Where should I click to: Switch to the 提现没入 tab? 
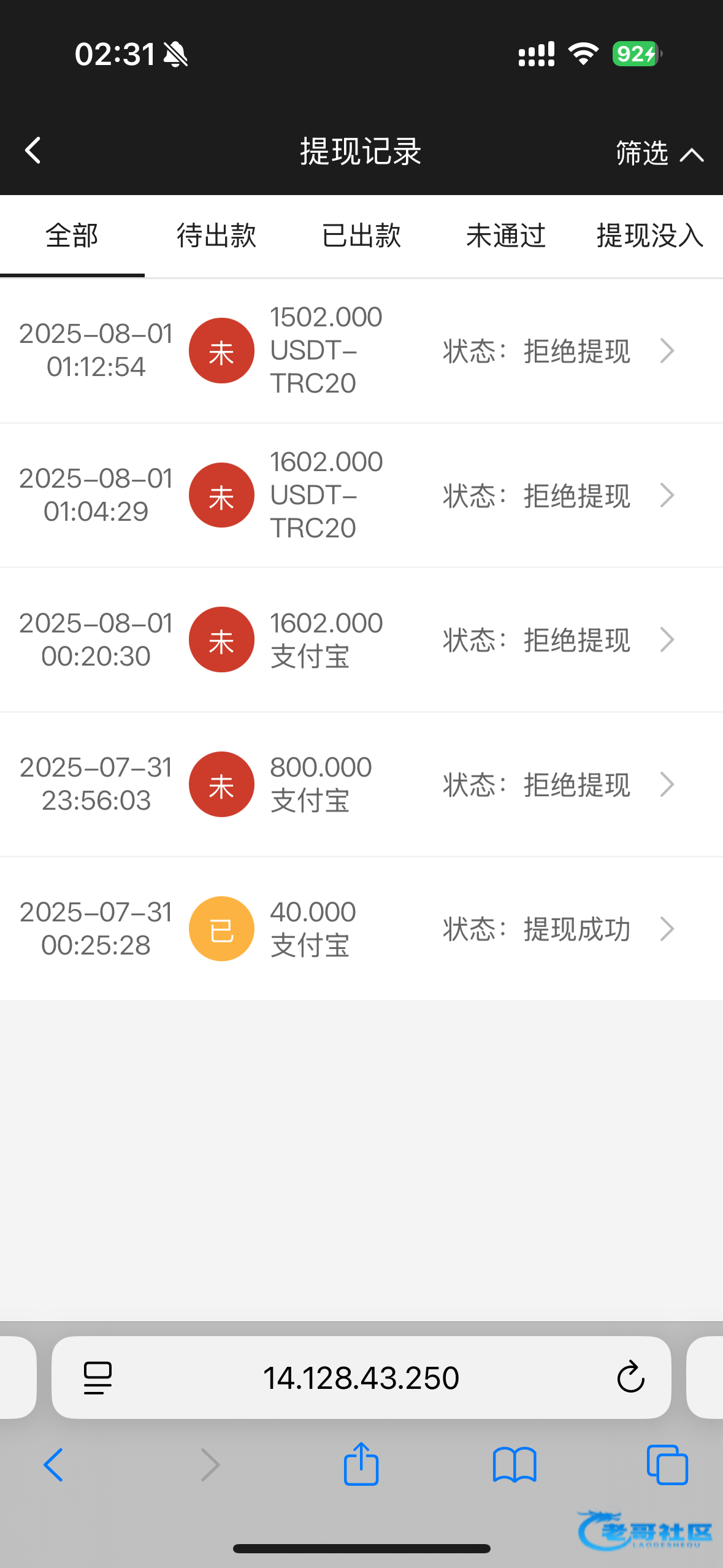point(650,236)
